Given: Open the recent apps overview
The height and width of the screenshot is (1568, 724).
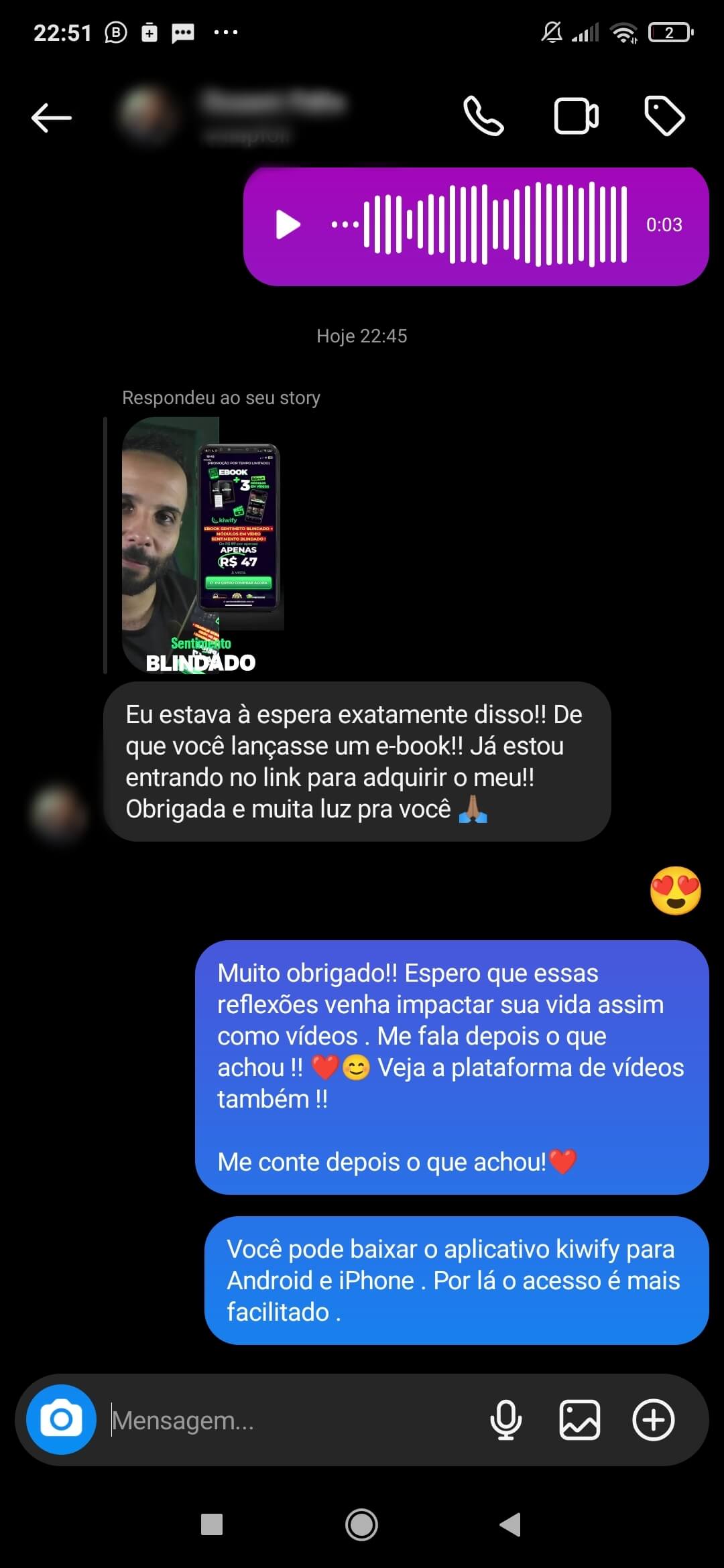Looking at the screenshot, I should 212,1524.
